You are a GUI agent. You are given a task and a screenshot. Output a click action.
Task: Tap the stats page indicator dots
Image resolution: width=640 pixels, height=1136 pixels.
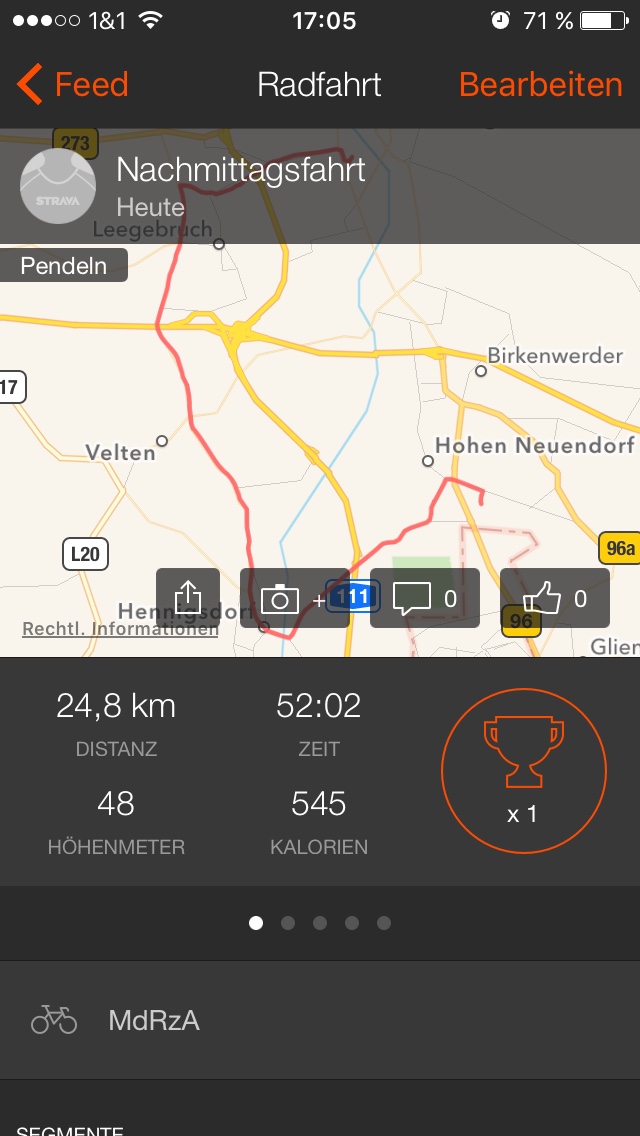320,923
